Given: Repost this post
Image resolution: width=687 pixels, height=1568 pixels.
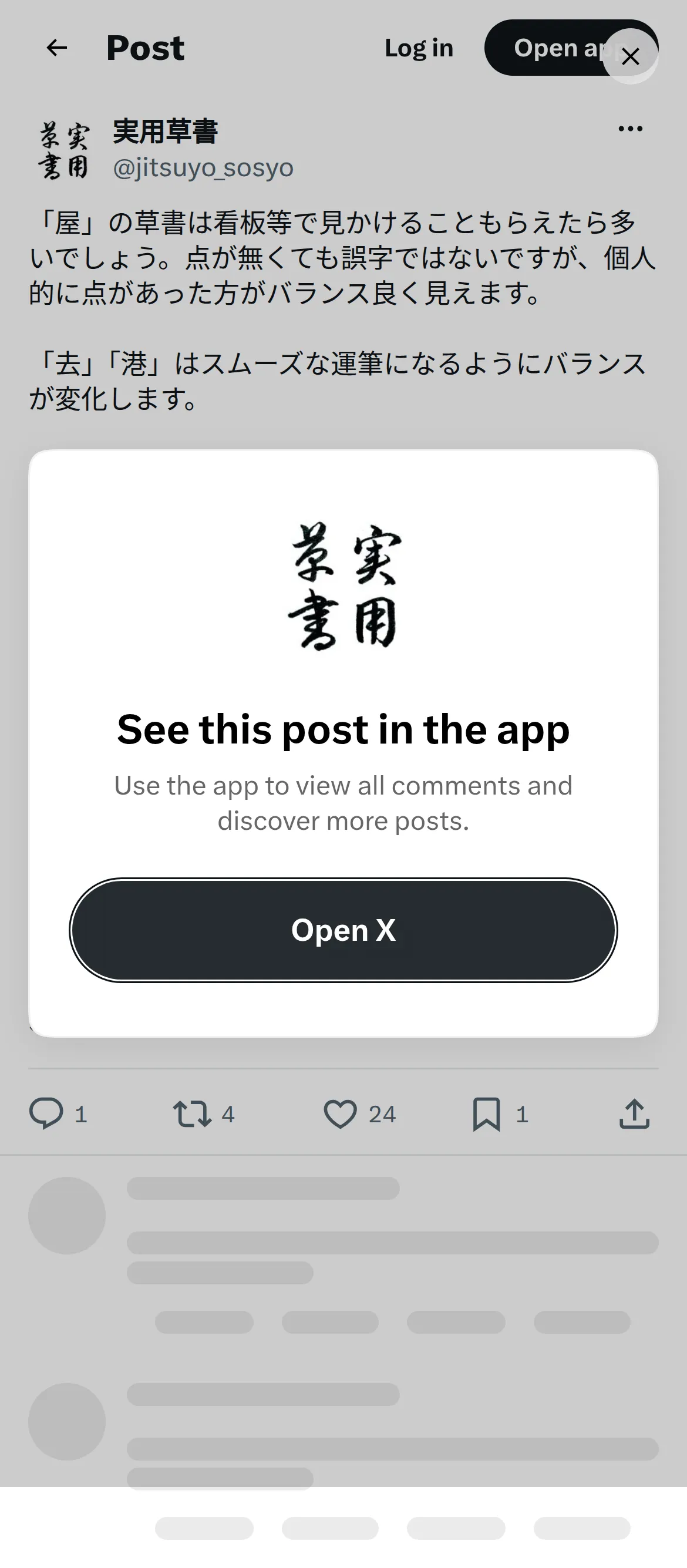Looking at the screenshot, I should click(192, 1113).
